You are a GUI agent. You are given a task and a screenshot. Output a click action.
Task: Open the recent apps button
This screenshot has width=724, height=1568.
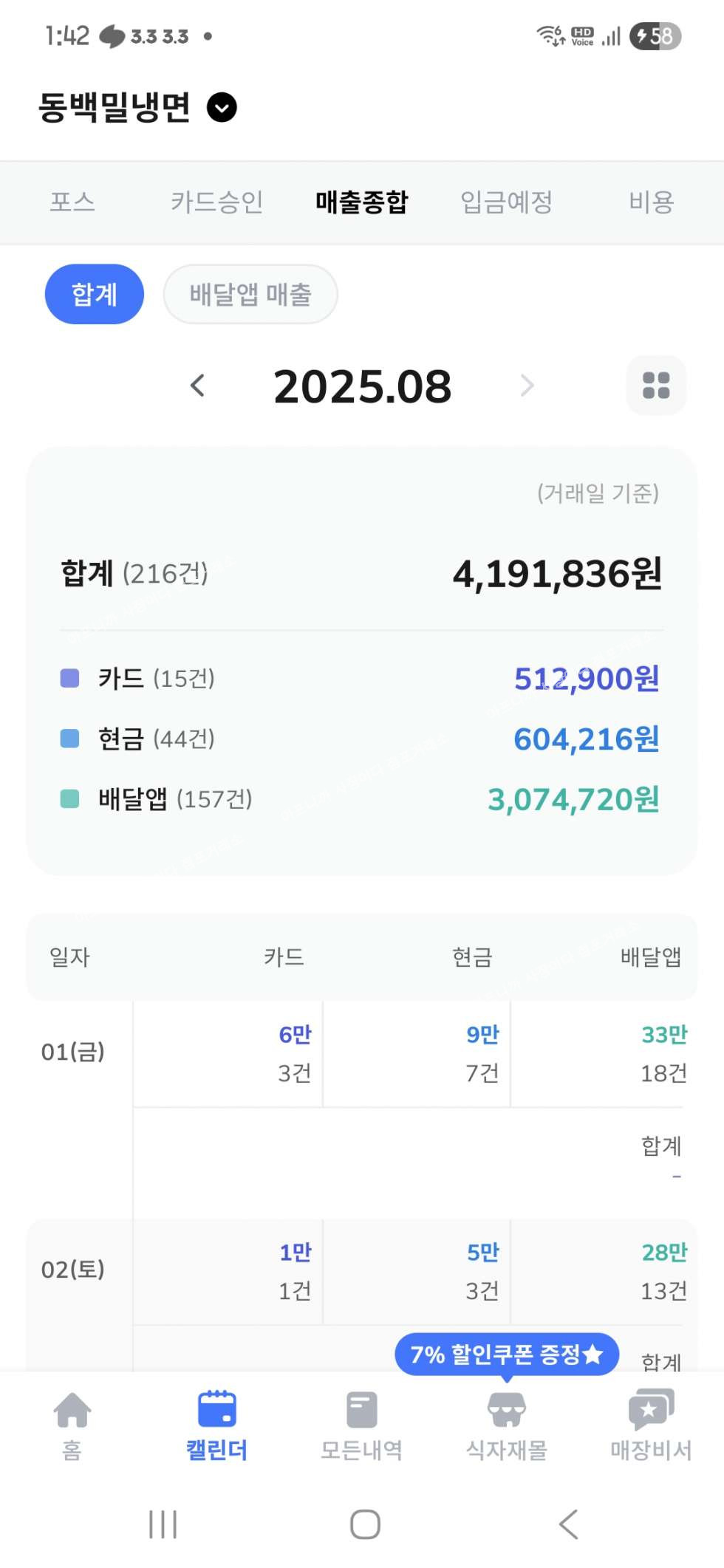pyautogui.click(x=163, y=1524)
